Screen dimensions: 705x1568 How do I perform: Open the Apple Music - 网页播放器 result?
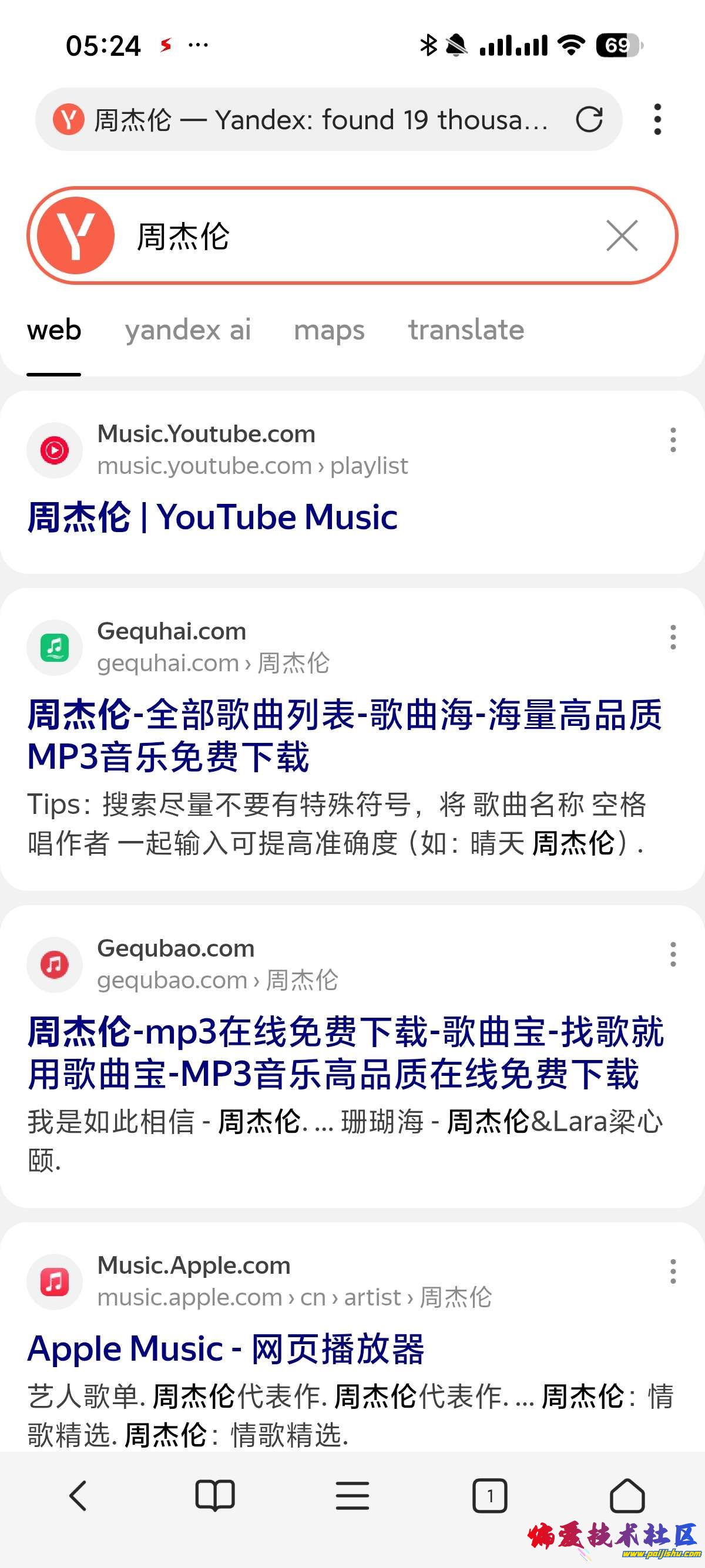[x=226, y=1349]
